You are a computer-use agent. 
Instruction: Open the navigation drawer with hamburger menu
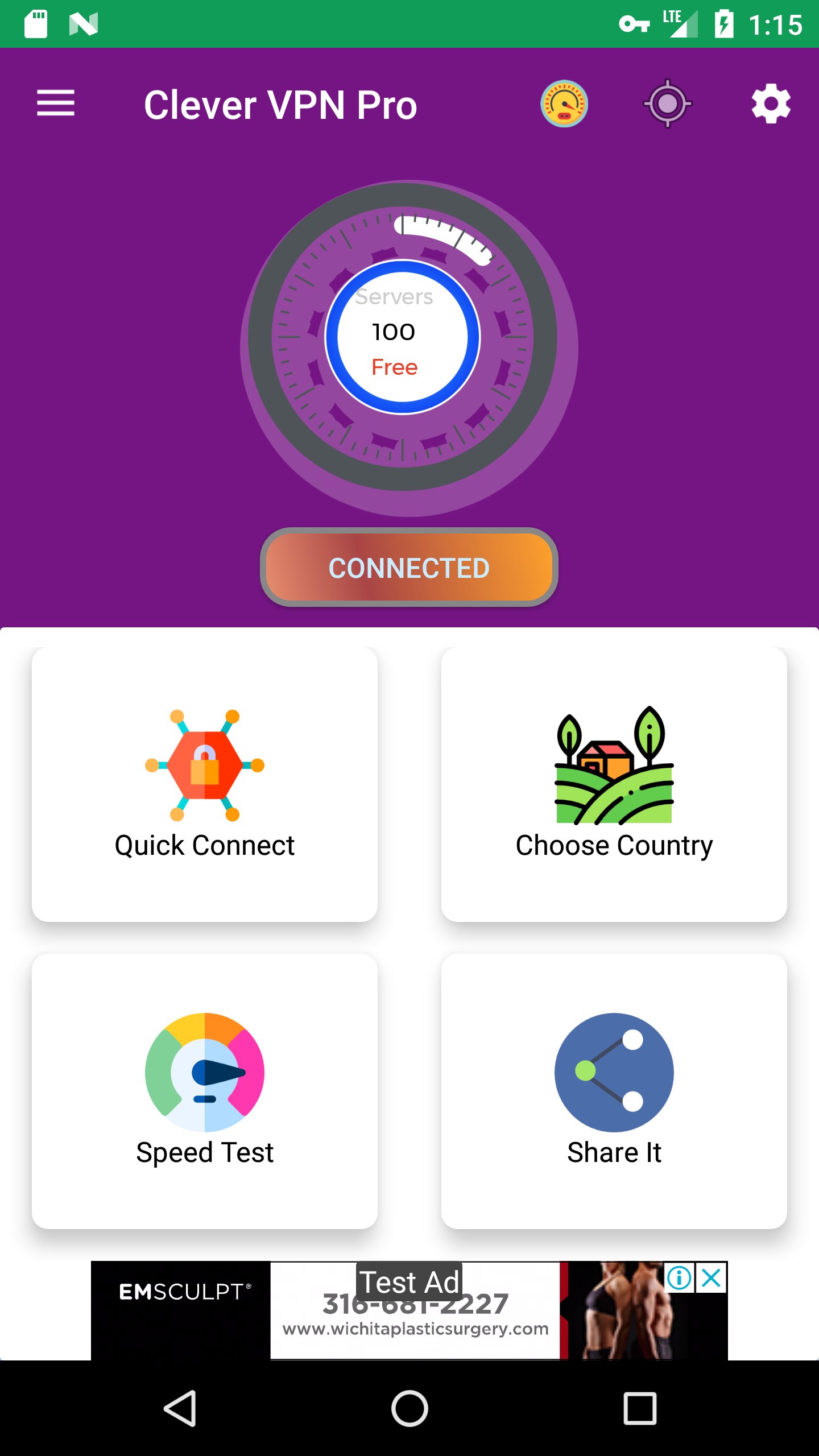click(x=56, y=104)
